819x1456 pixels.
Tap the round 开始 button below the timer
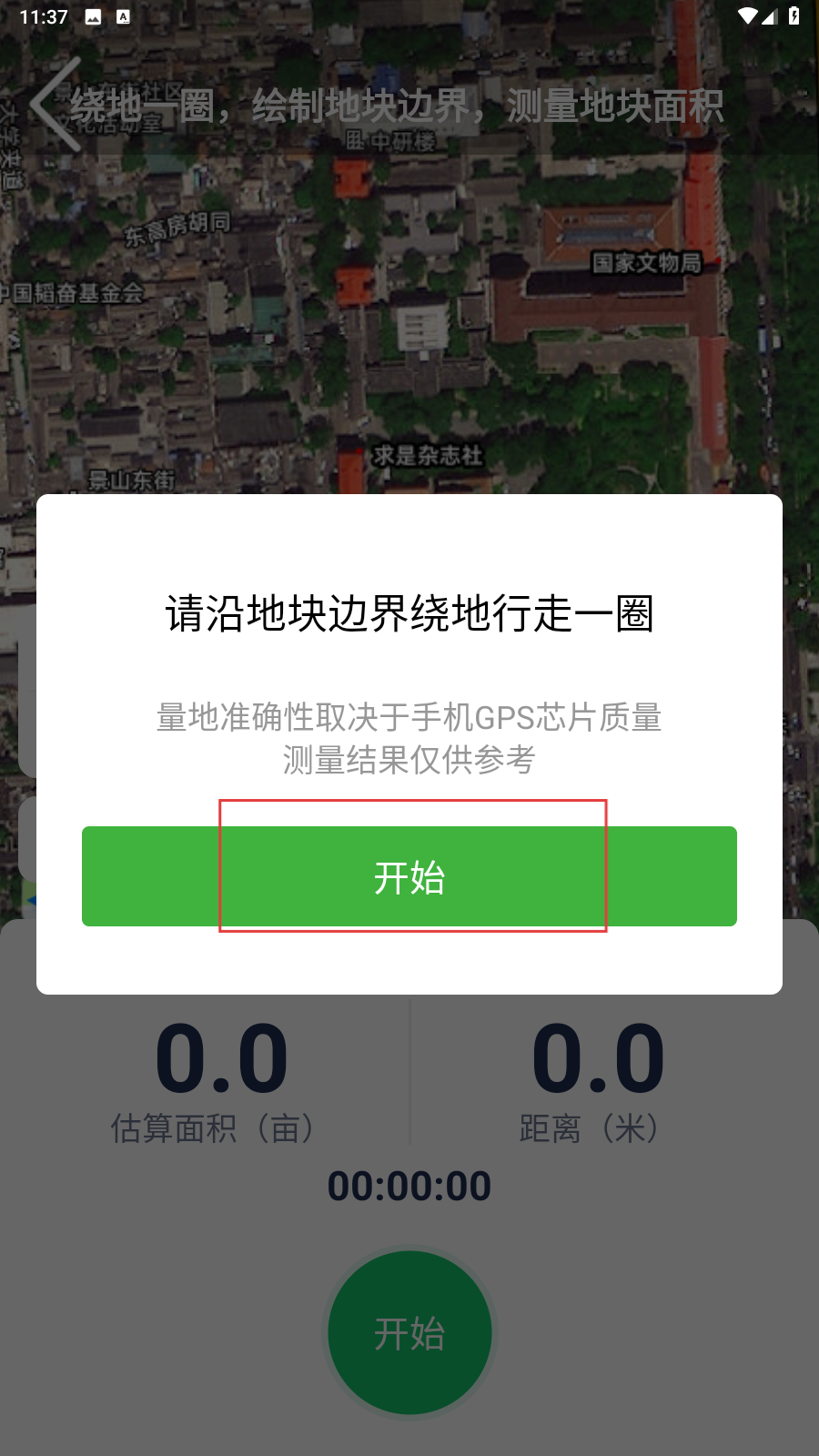(x=409, y=1333)
